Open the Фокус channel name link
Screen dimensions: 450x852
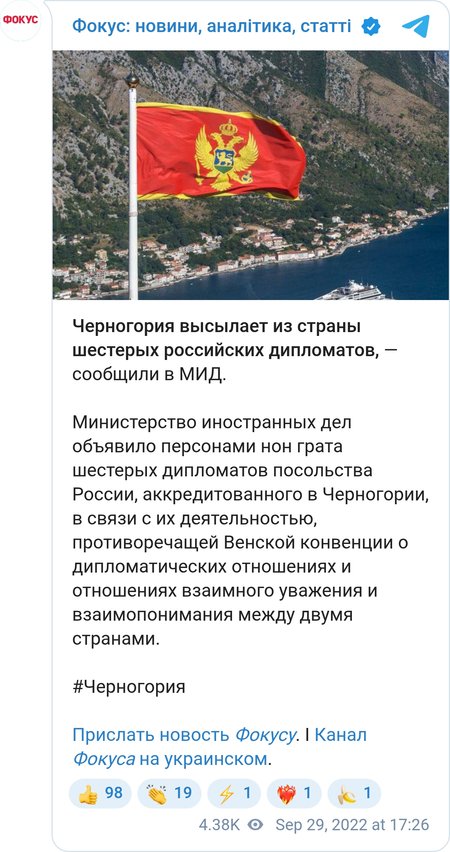212,26
